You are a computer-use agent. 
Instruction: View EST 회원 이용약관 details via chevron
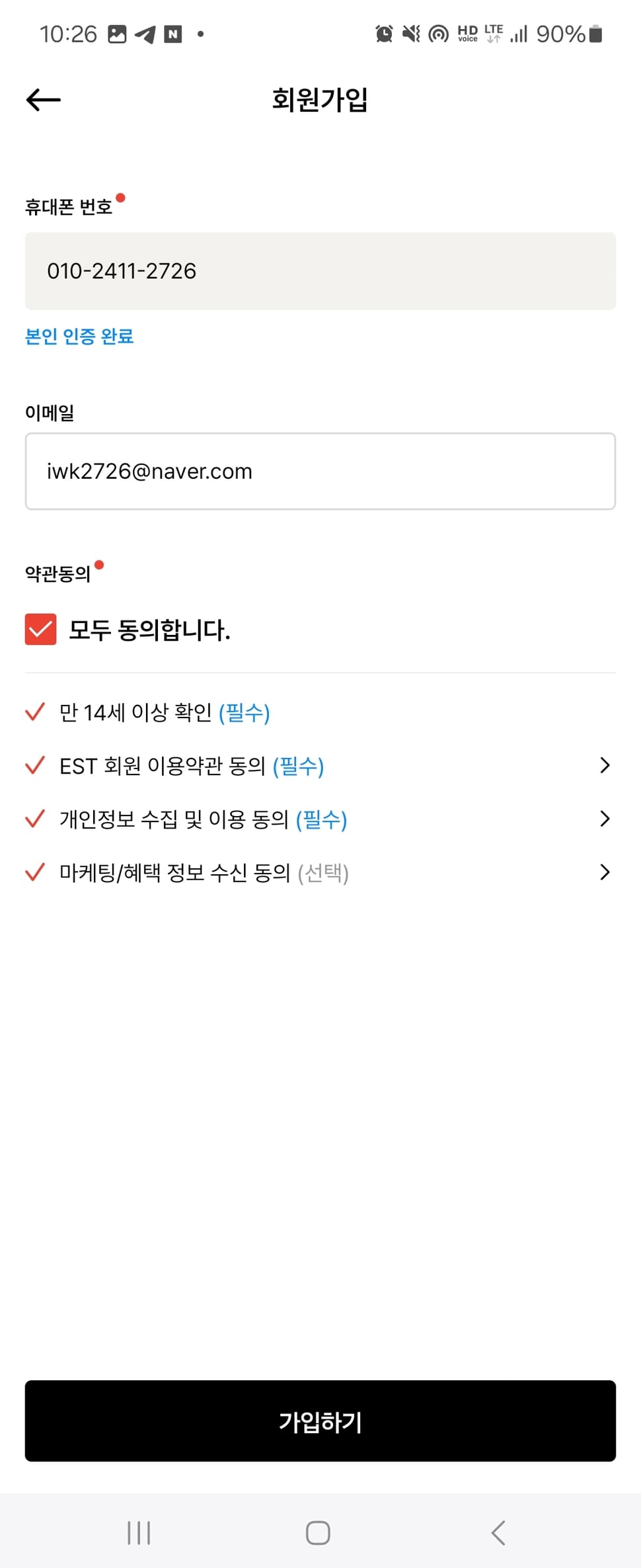[x=604, y=766]
